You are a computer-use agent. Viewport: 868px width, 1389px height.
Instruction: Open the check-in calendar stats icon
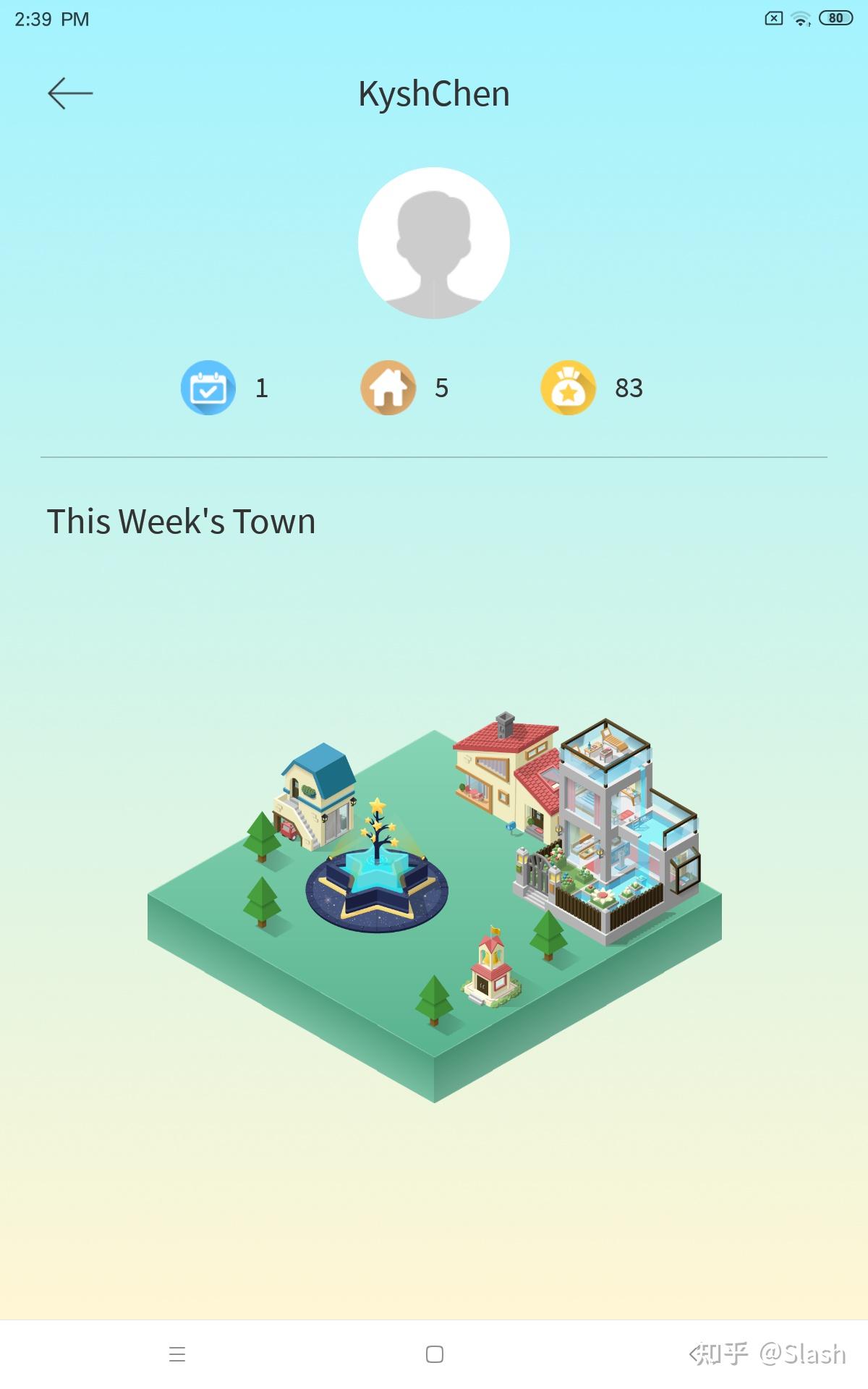coord(208,388)
